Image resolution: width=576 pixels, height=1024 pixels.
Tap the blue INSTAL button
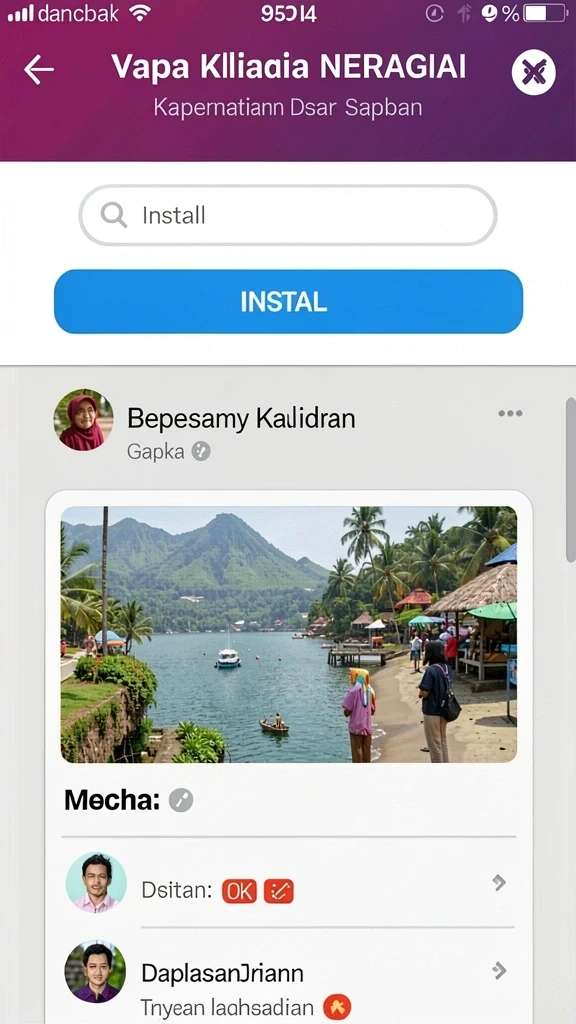[288, 302]
